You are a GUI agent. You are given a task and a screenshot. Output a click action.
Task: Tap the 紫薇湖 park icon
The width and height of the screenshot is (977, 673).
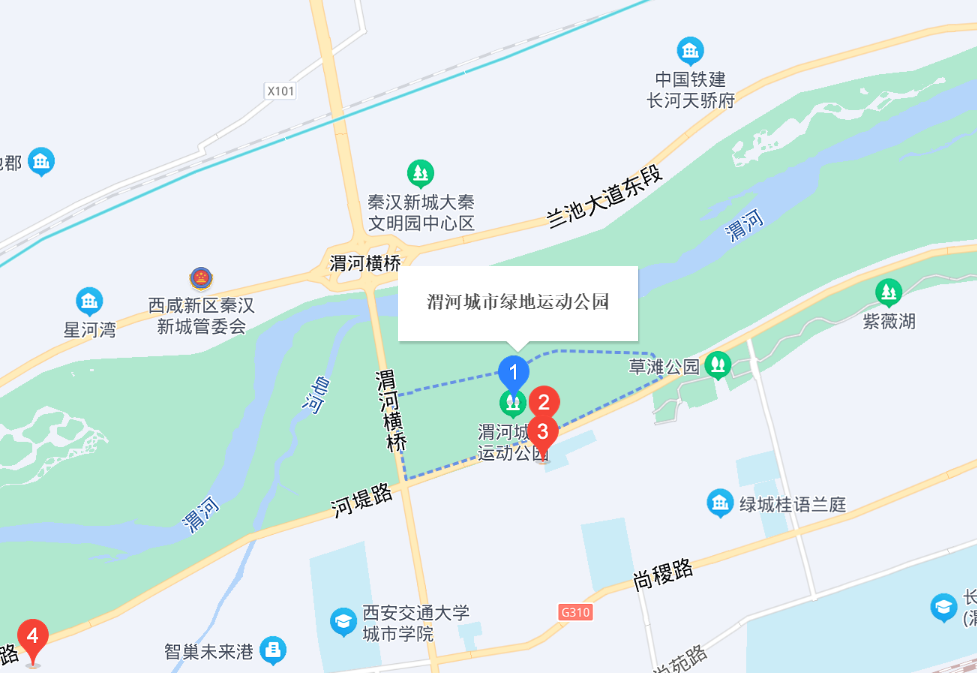coord(888,293)
